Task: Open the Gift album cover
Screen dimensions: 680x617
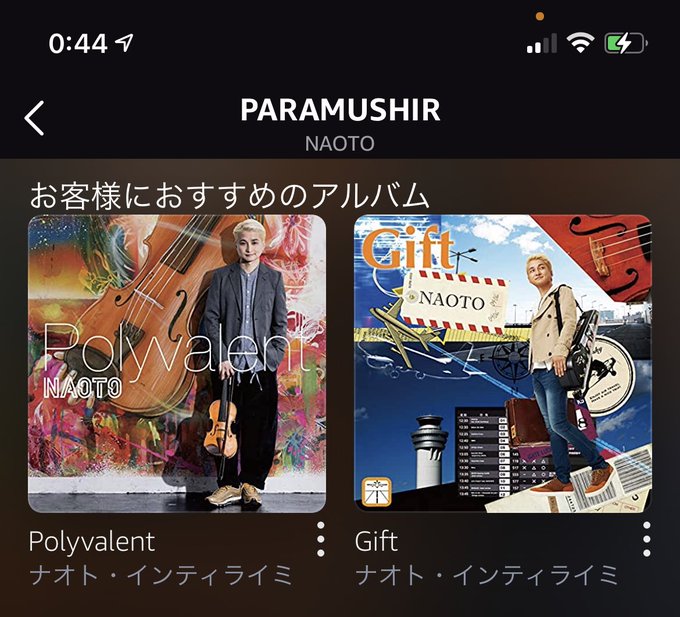Action: (x=503, y=364)
